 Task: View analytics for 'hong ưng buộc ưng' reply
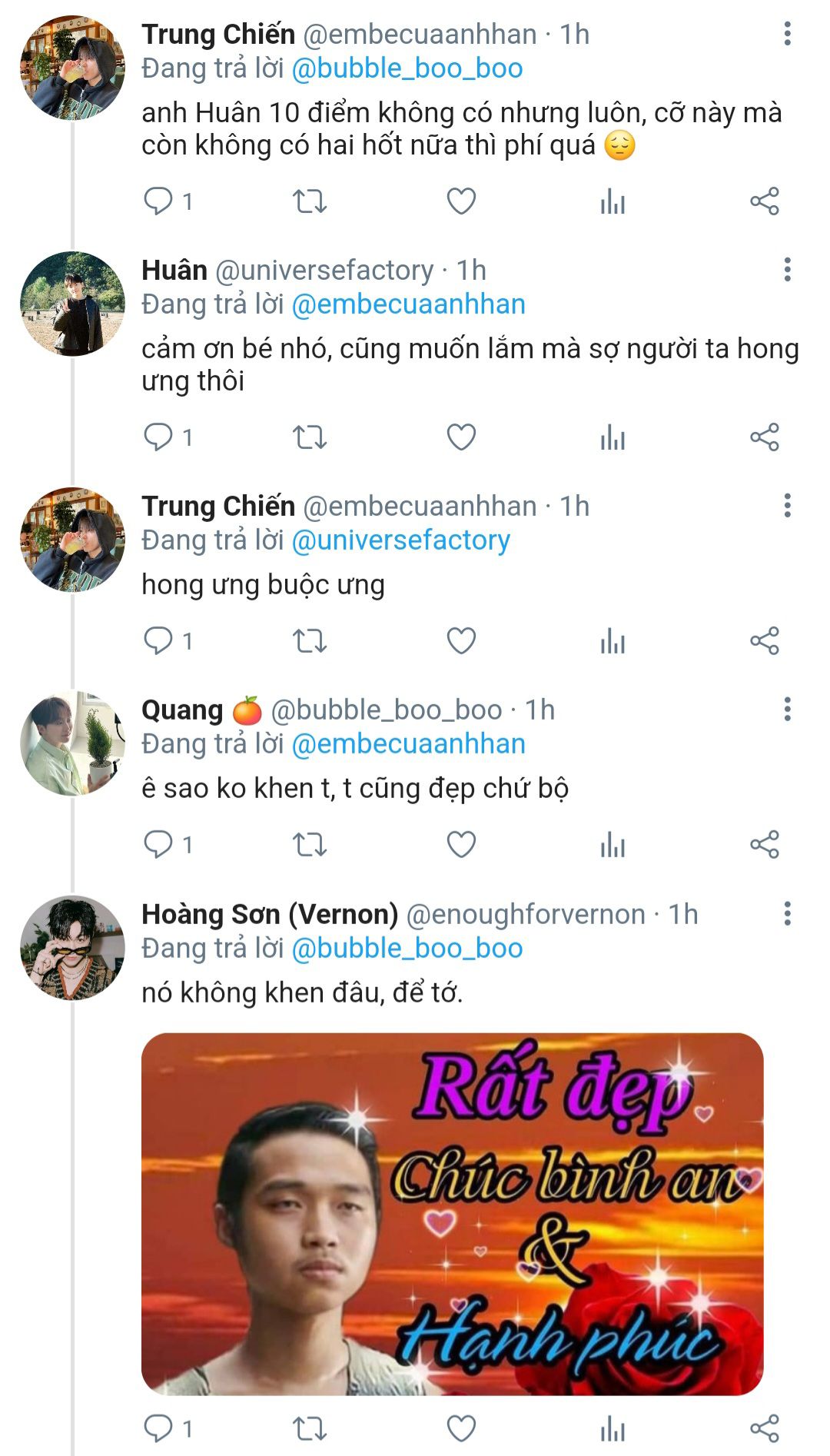[x=613, y=641]
